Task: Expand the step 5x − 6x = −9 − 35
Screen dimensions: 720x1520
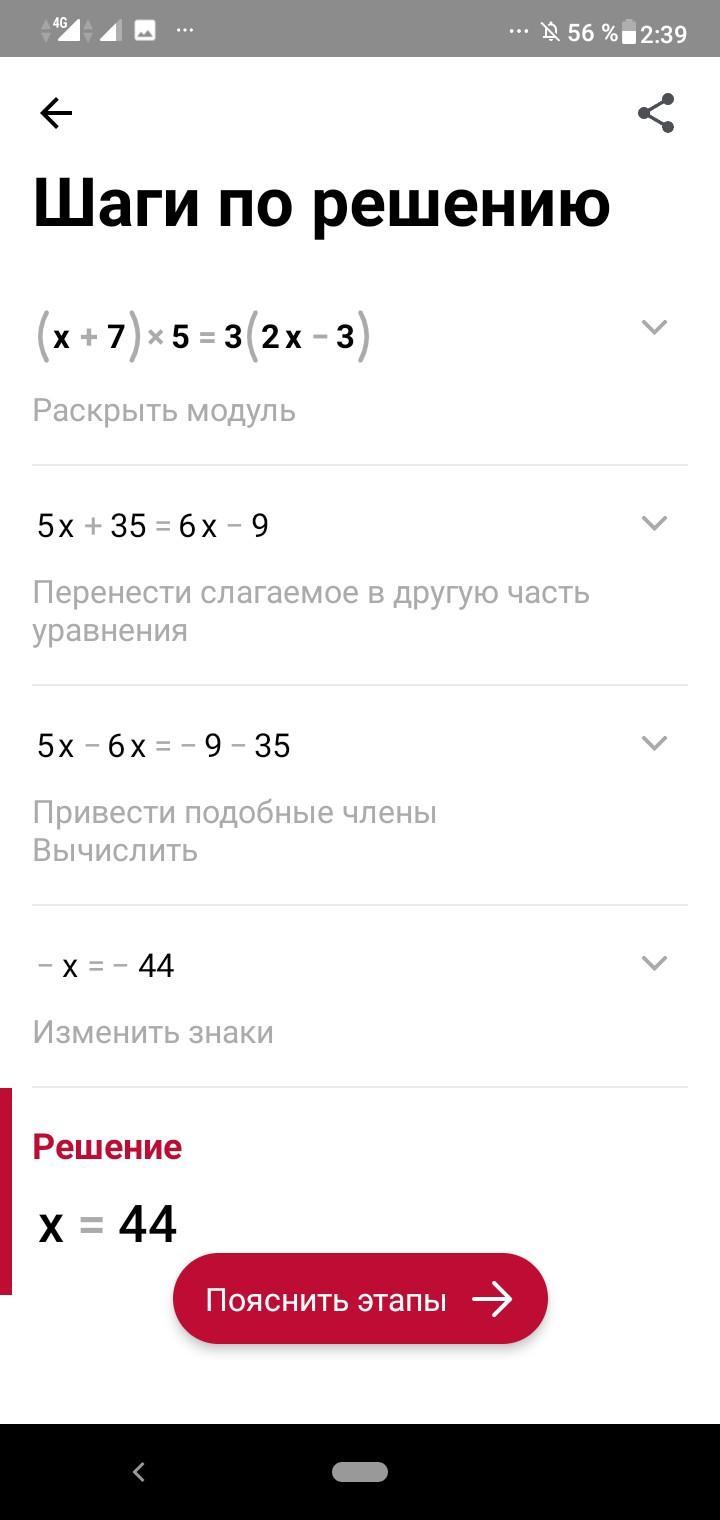Action: pos(654,743)
